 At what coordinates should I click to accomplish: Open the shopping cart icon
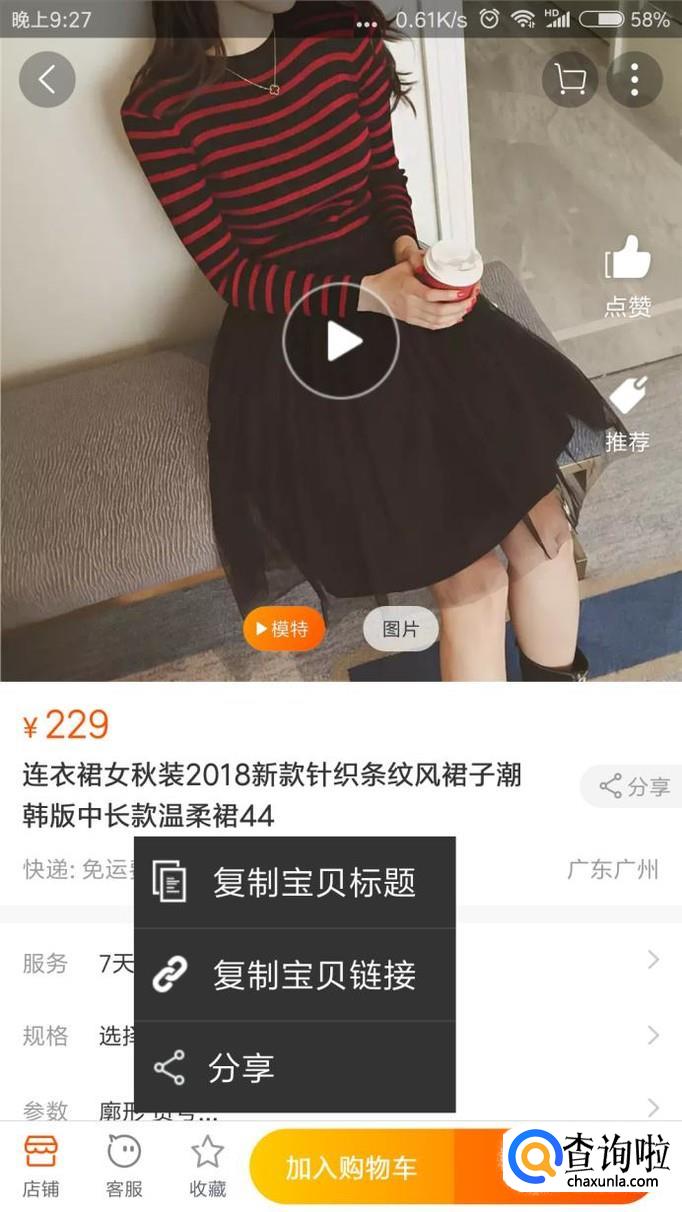pos(570,79)
